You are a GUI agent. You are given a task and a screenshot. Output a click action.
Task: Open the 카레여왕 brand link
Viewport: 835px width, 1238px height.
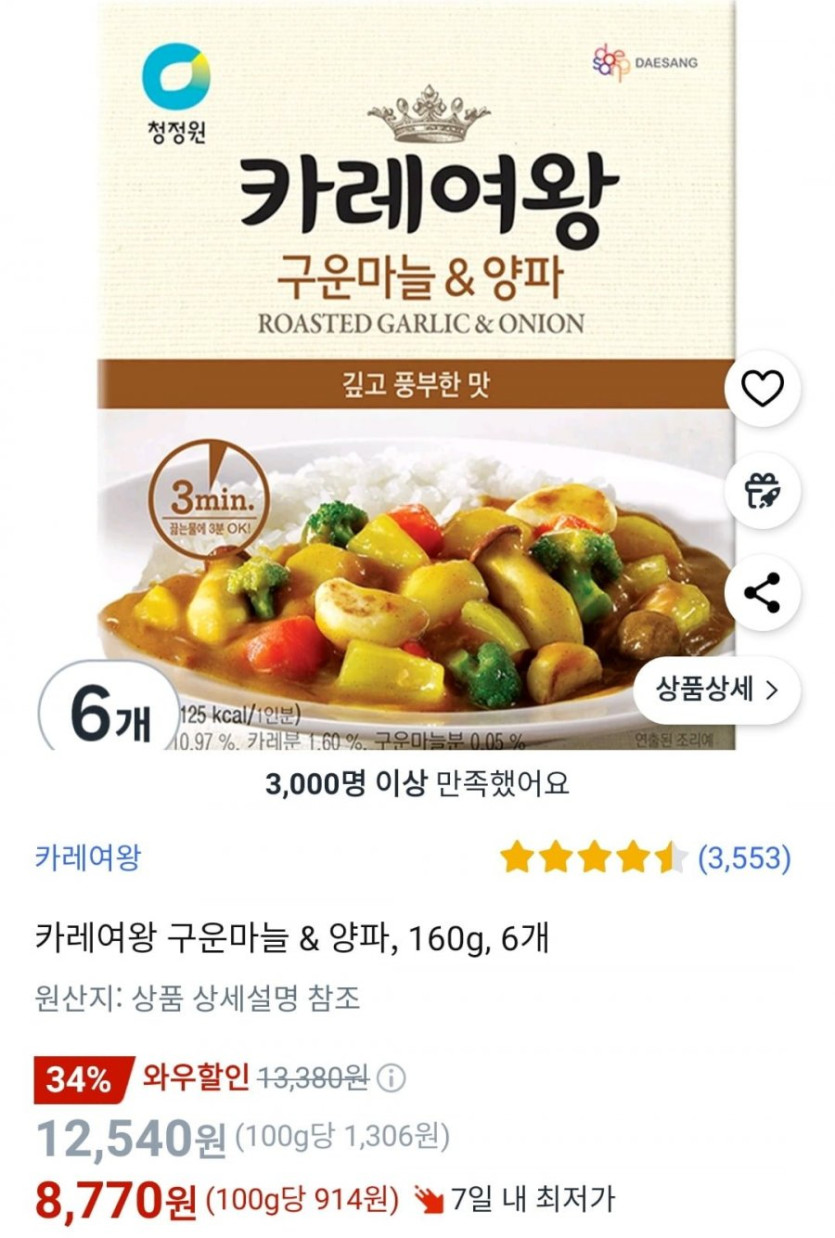coord(88,857)
